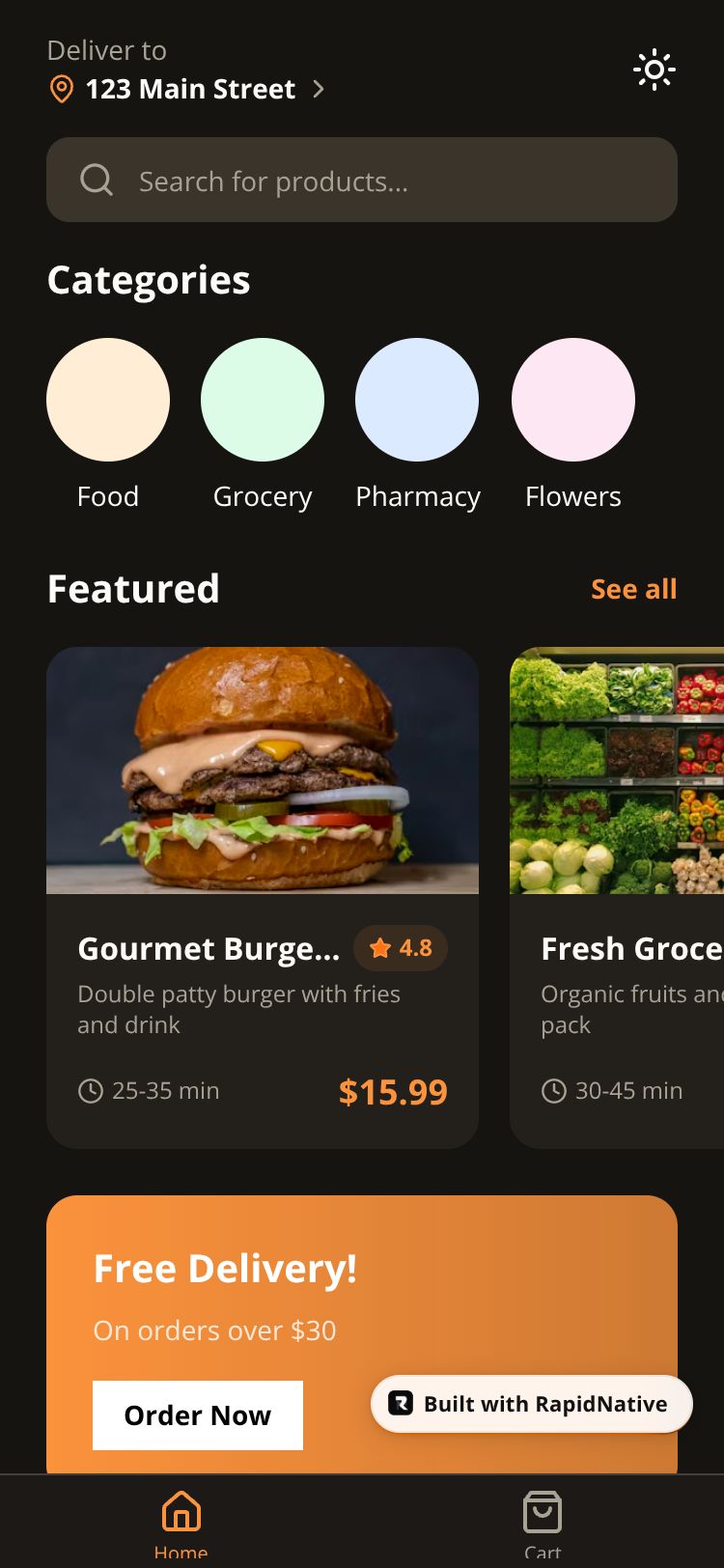See all featured items

pyautogui.click(x=633, y=589)
